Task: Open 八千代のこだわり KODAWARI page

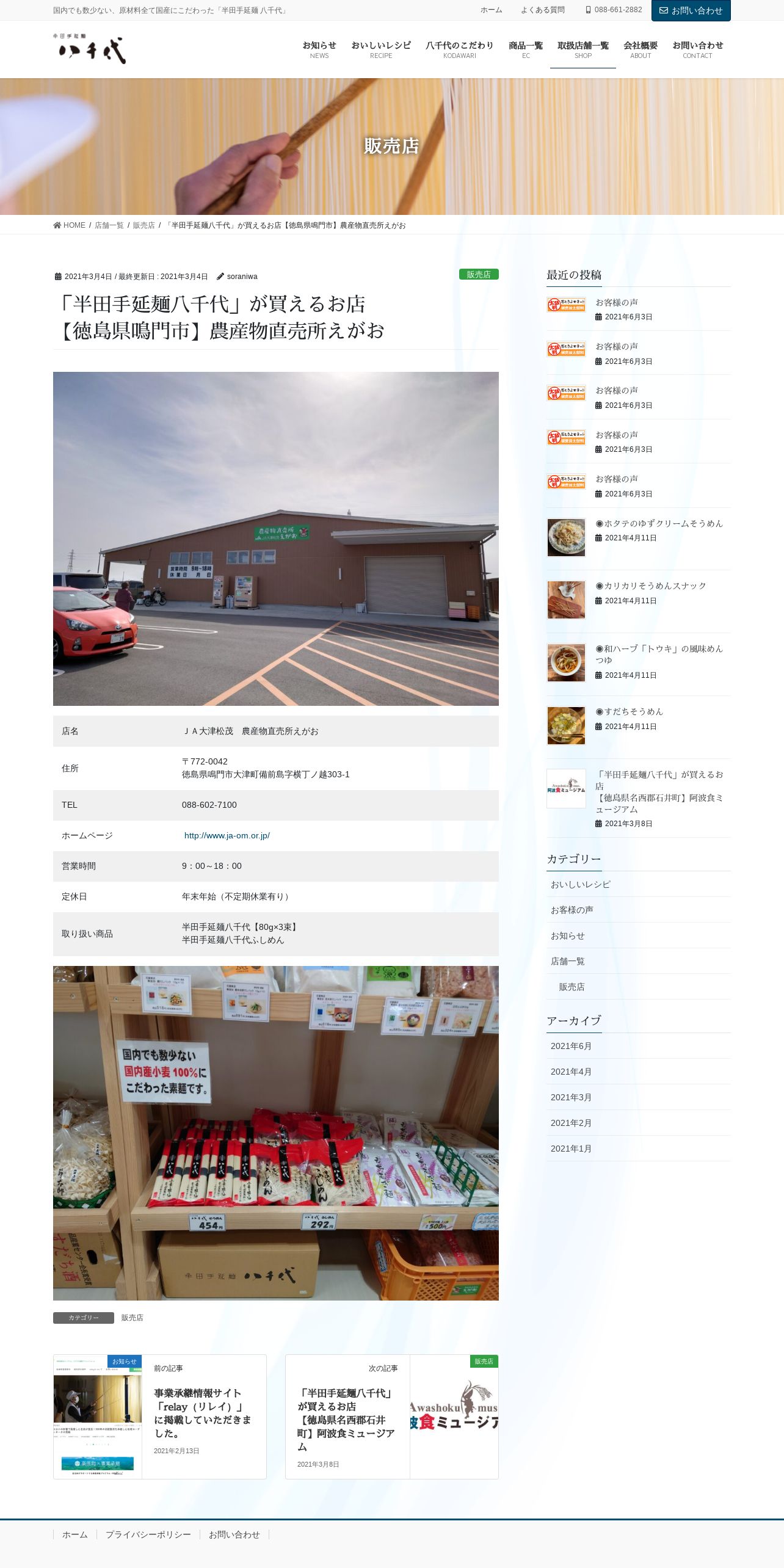Action: tap(460, 49)
